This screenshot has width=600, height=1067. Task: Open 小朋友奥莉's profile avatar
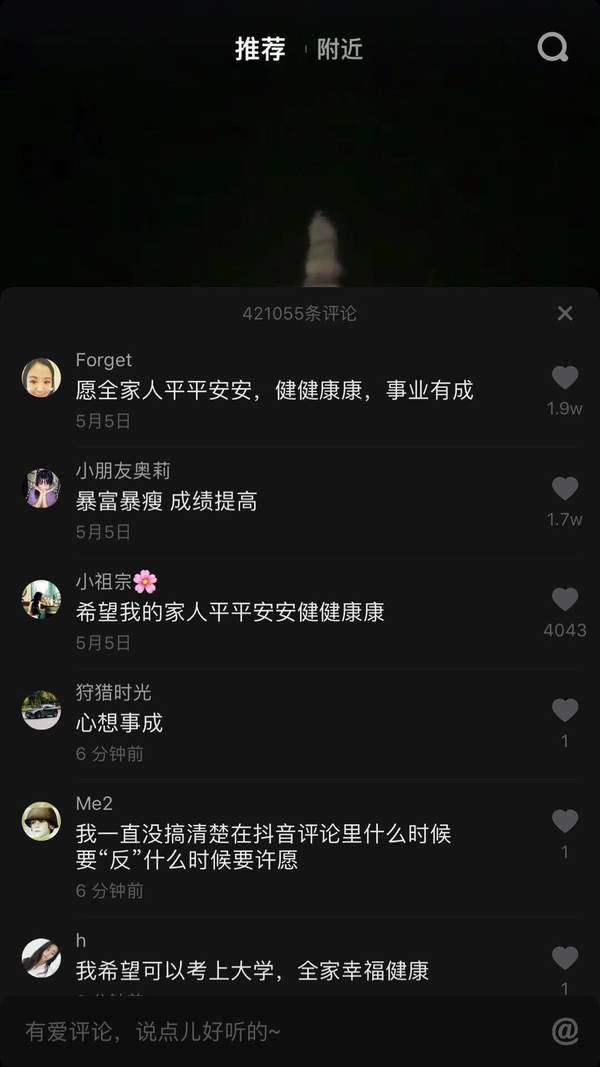click(x=41, y=488)
